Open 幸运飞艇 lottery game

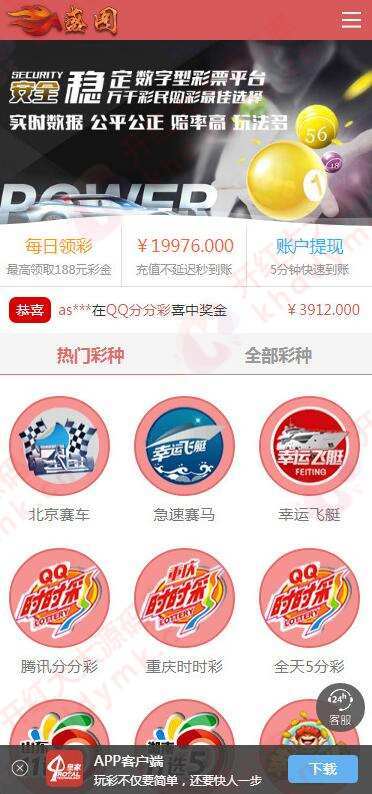click(x=309, y=460)
